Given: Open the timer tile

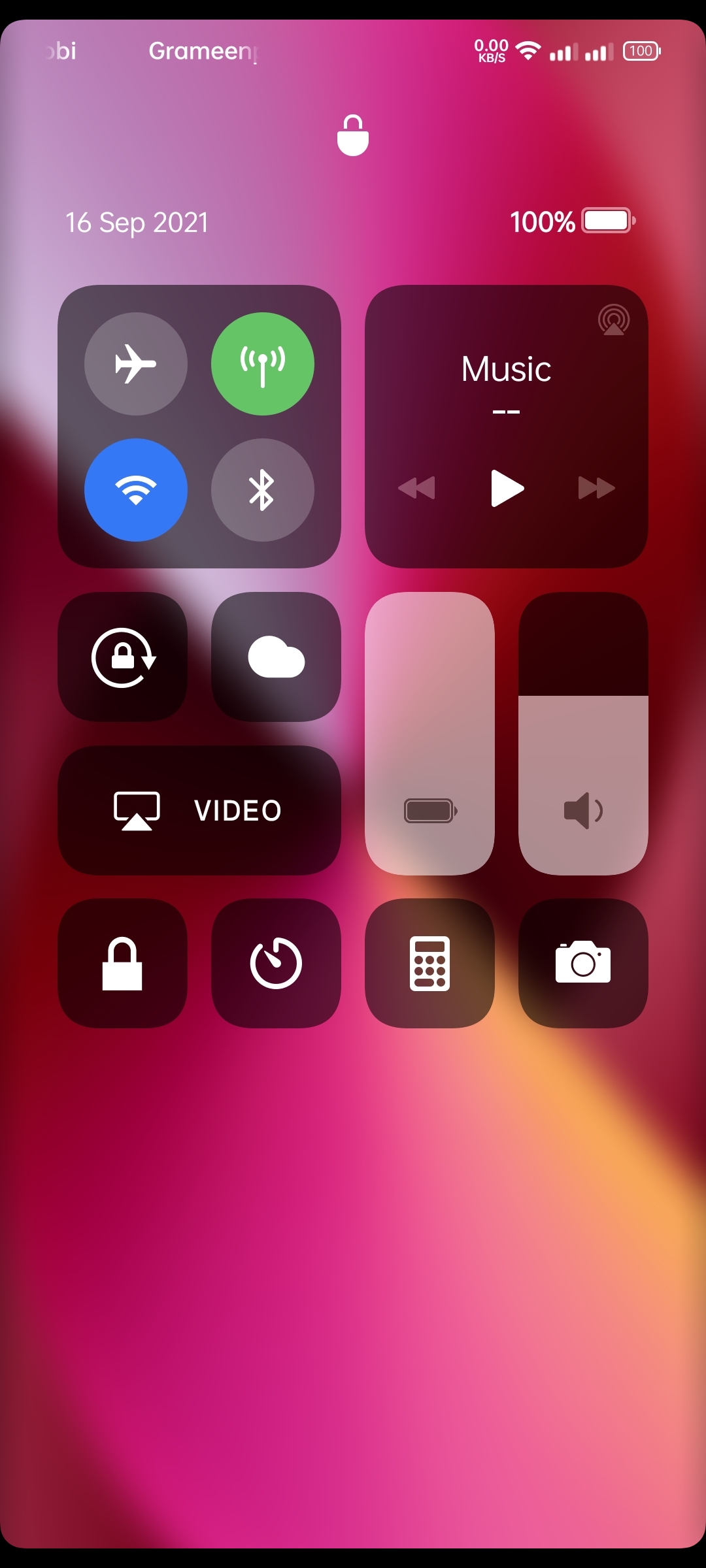Looking at the screenshot, I should coord(276,963).
